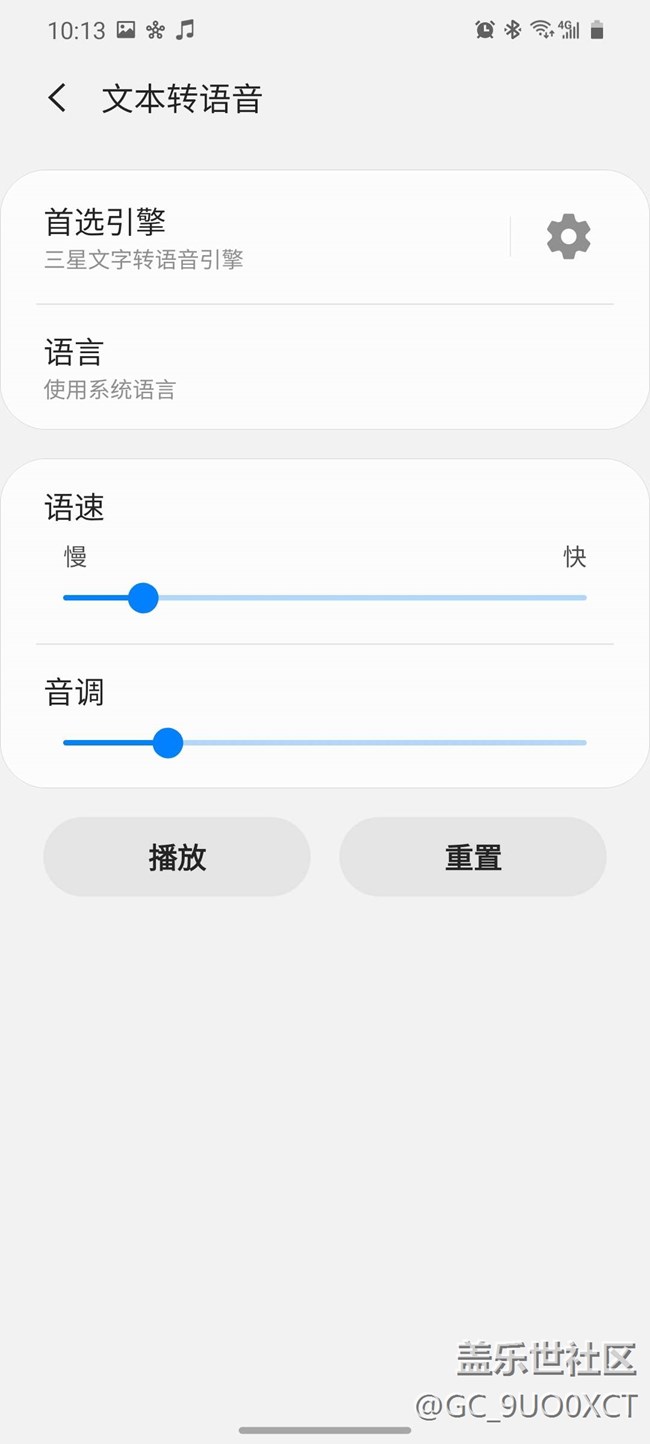Tap the 语速 speed slider track
The height and width of the screenshot is (1444, 650).
click(x=325, y=598)
